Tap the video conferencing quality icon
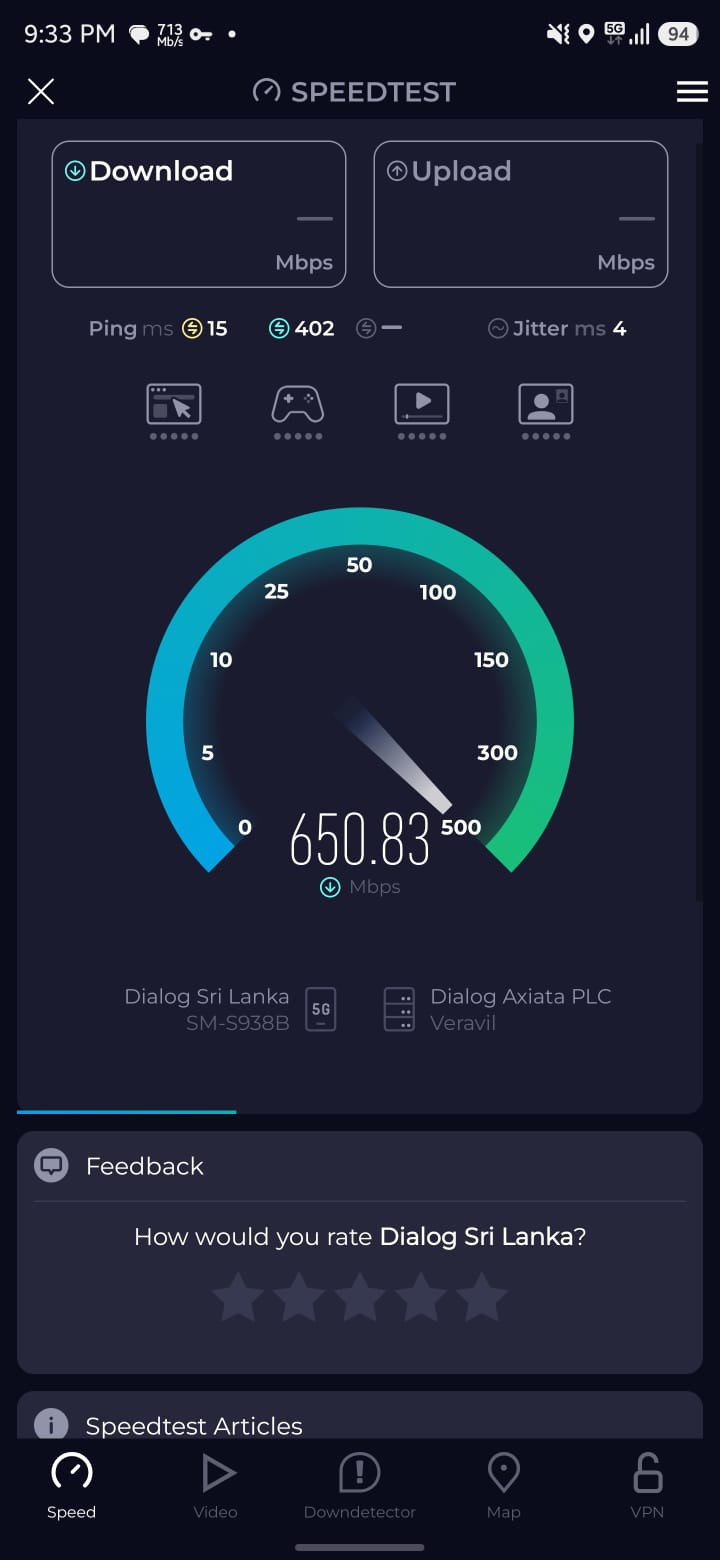 [x=546, y=411]
